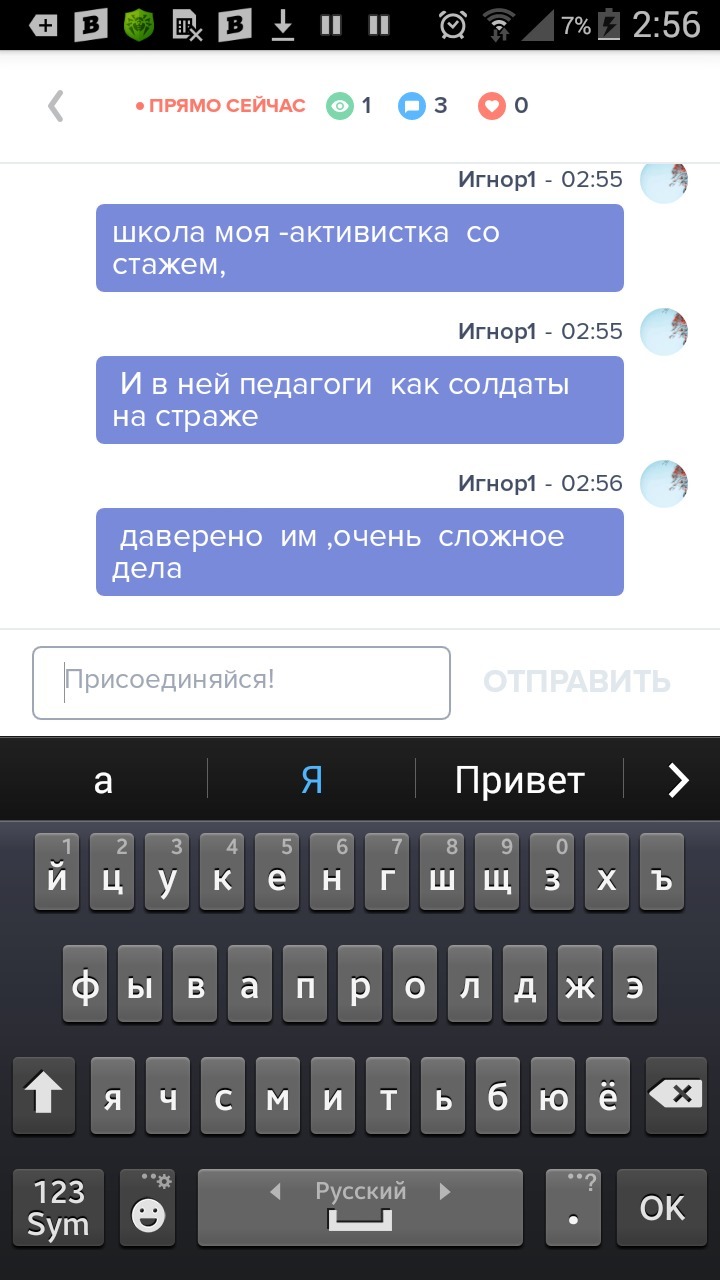Switch to the 123 Sym keyboard
Screen dimensions: 720x1280
point(58,1208)
